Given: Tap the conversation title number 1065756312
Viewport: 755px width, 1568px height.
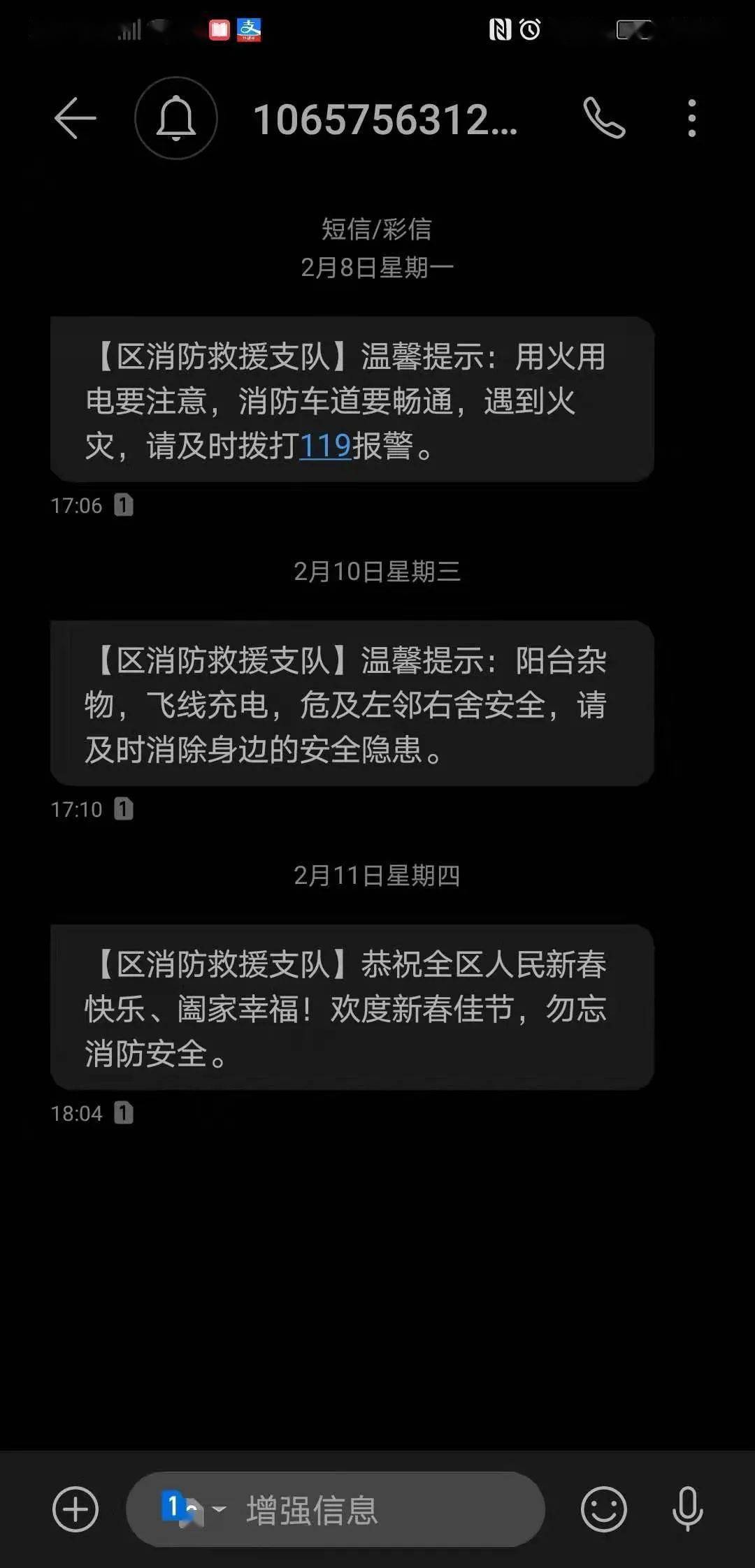Looking at the screenshot, I should (387, 117).
